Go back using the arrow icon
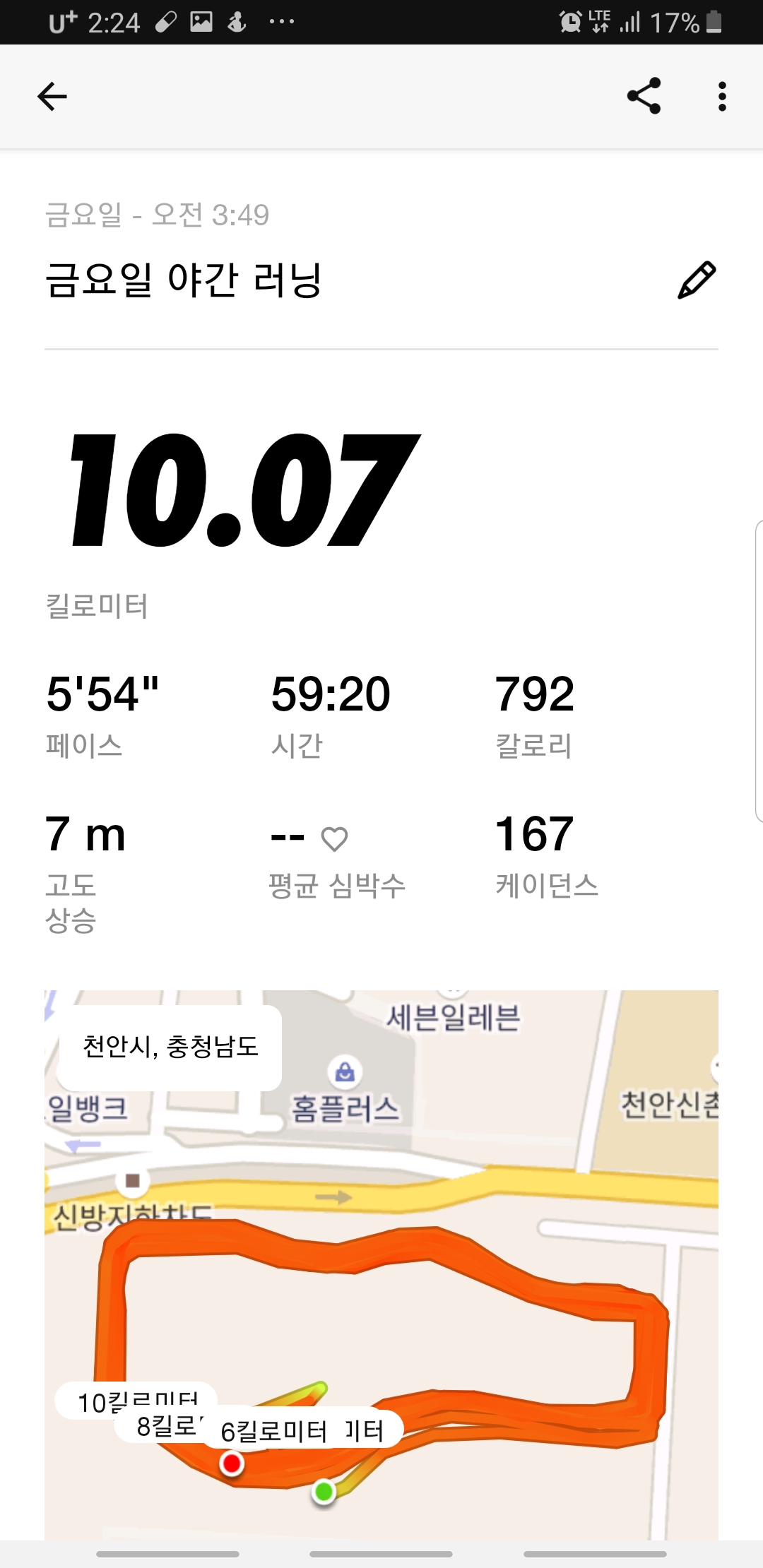 [x=52, y=97]
